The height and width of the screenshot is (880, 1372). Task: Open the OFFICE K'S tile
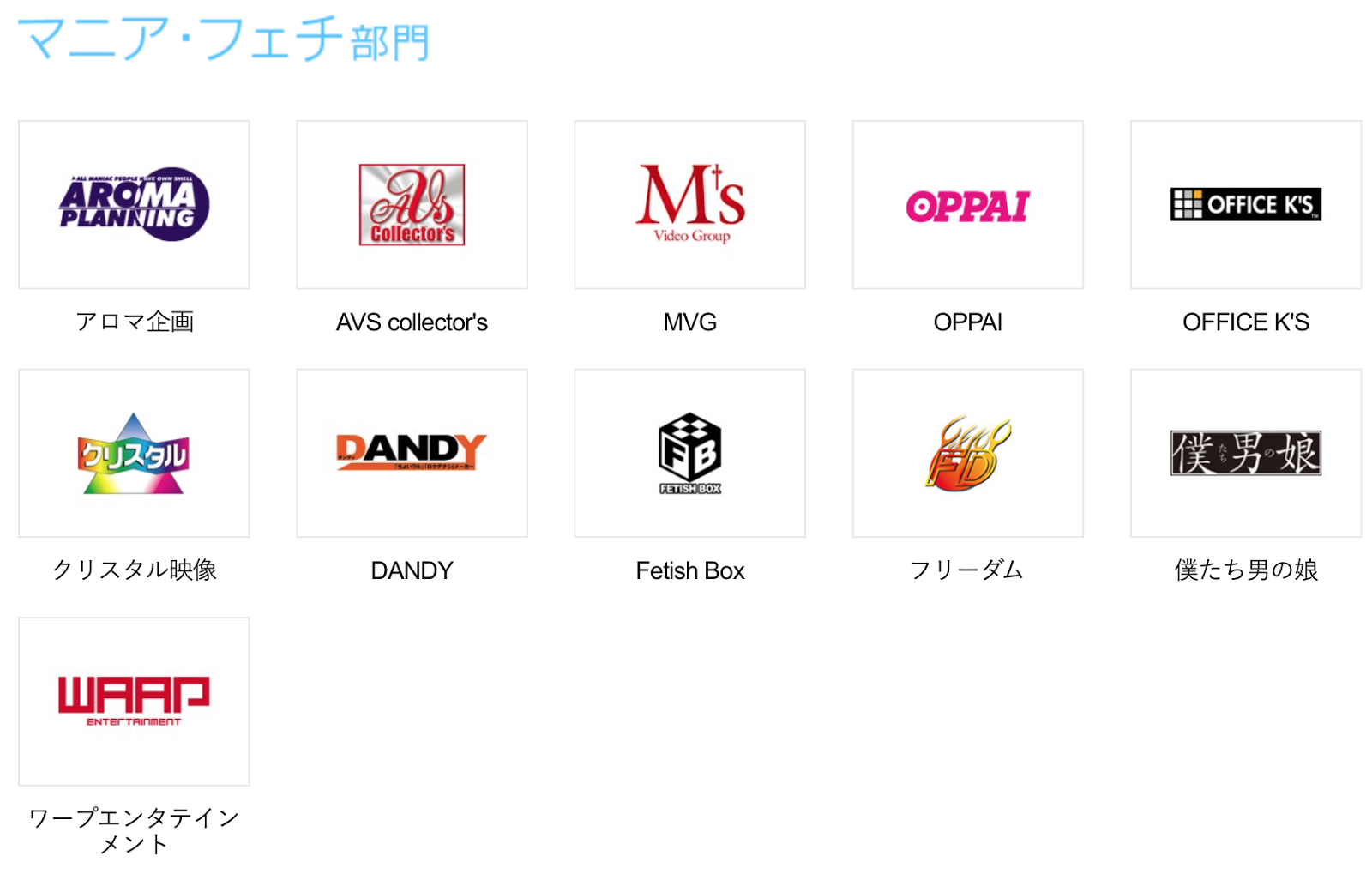1245,205
